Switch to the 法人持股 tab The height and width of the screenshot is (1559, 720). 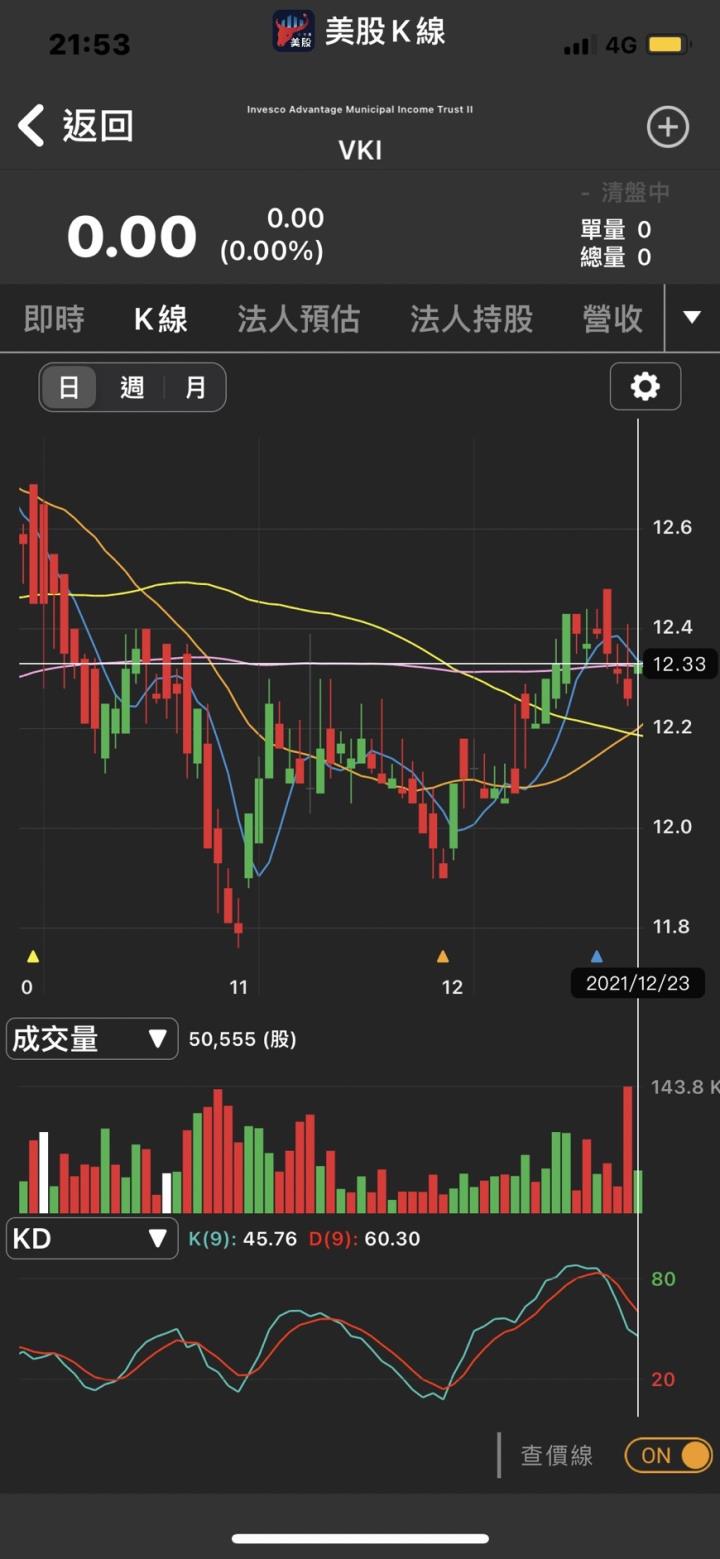pos(471,319)
